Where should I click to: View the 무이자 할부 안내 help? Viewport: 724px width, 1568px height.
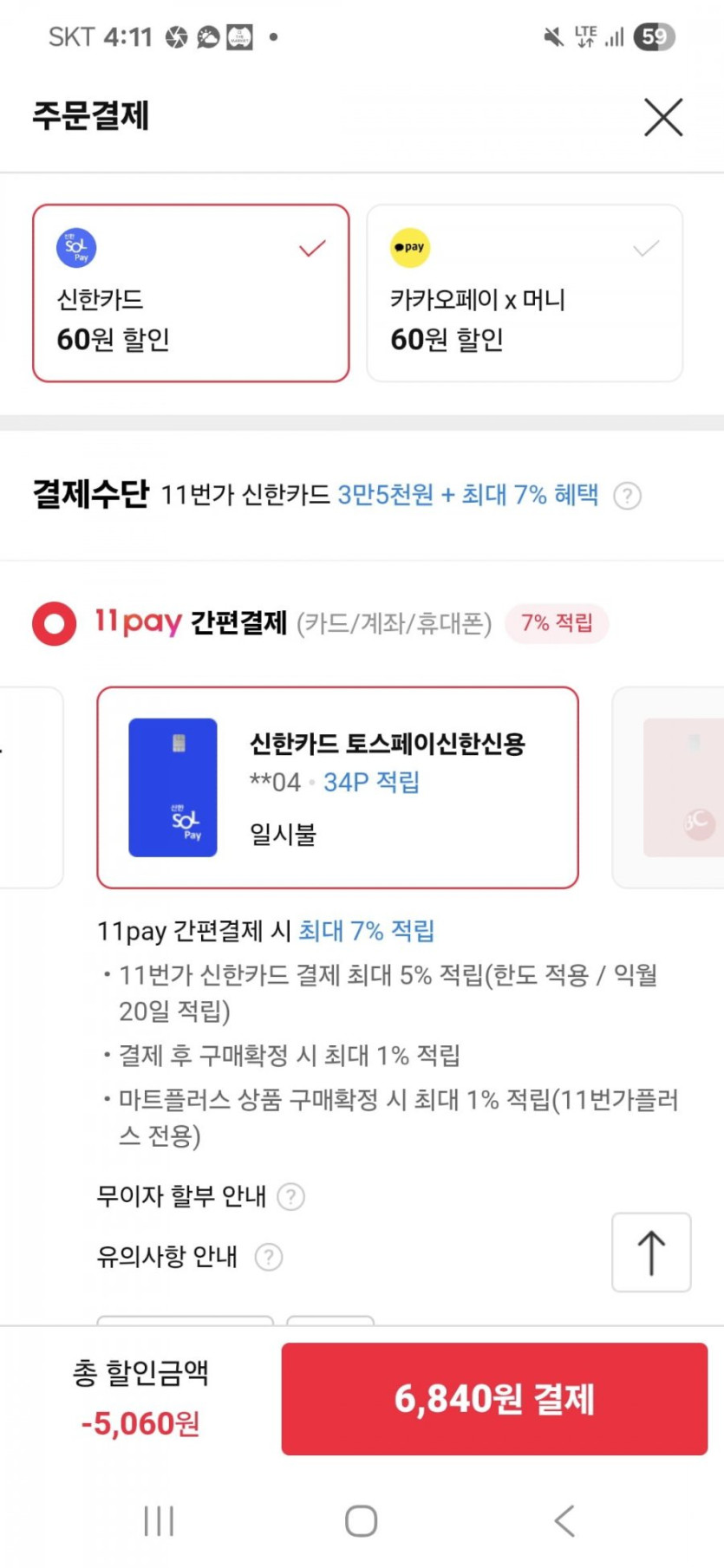coord(290,1197)
